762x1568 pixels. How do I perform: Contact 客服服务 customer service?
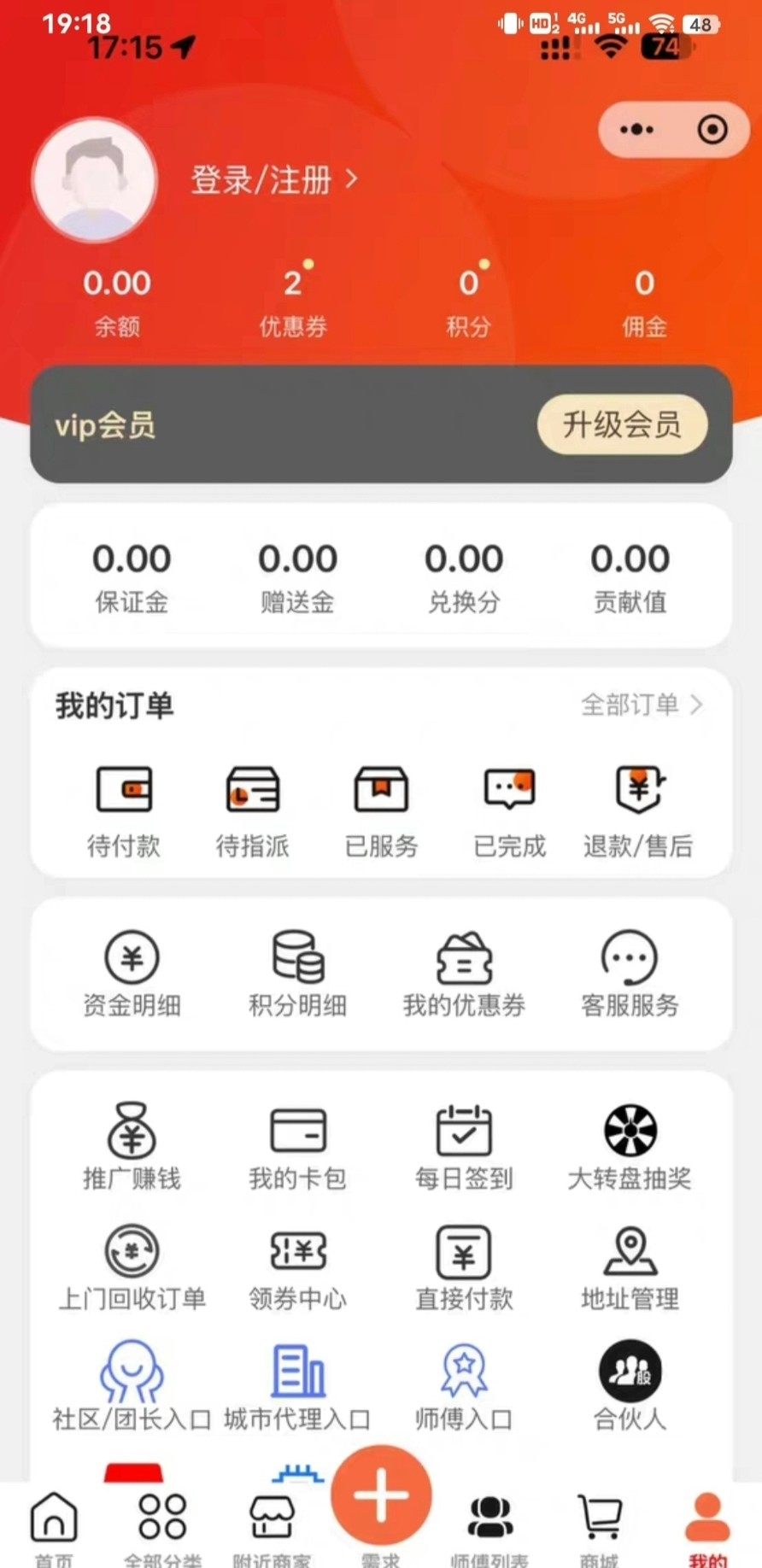coord(630,974)
